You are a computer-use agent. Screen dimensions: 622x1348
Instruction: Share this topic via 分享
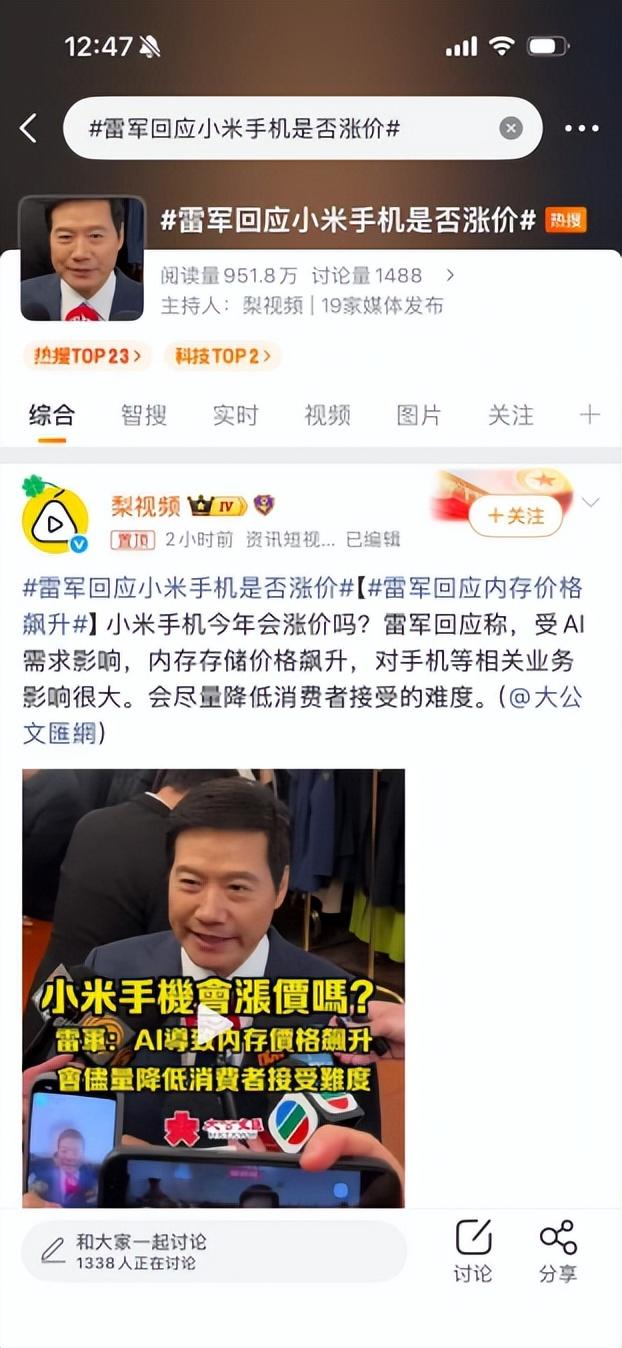[x=558, y=1251]
